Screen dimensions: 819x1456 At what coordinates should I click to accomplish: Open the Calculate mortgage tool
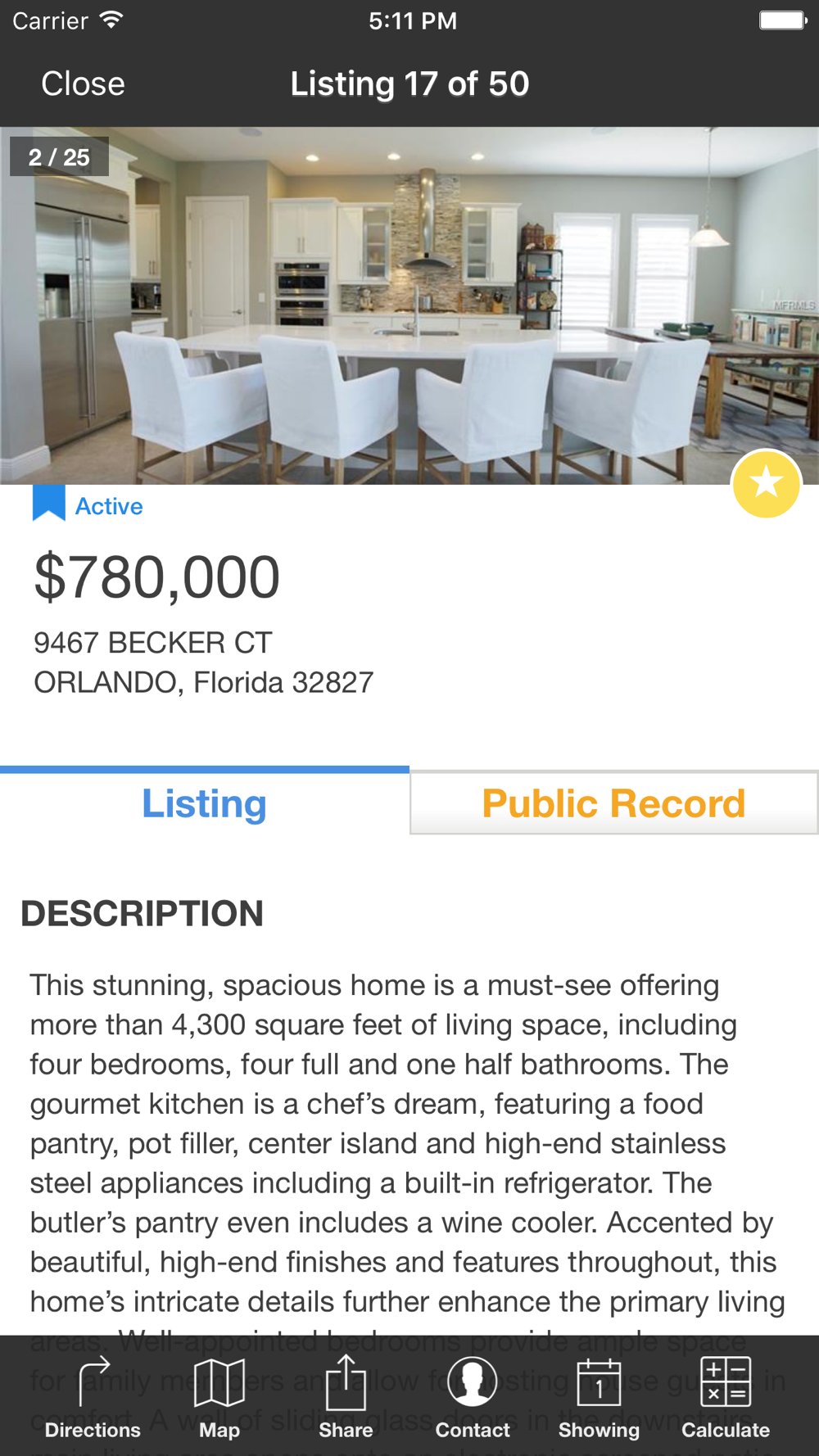tap(726, 1397)
